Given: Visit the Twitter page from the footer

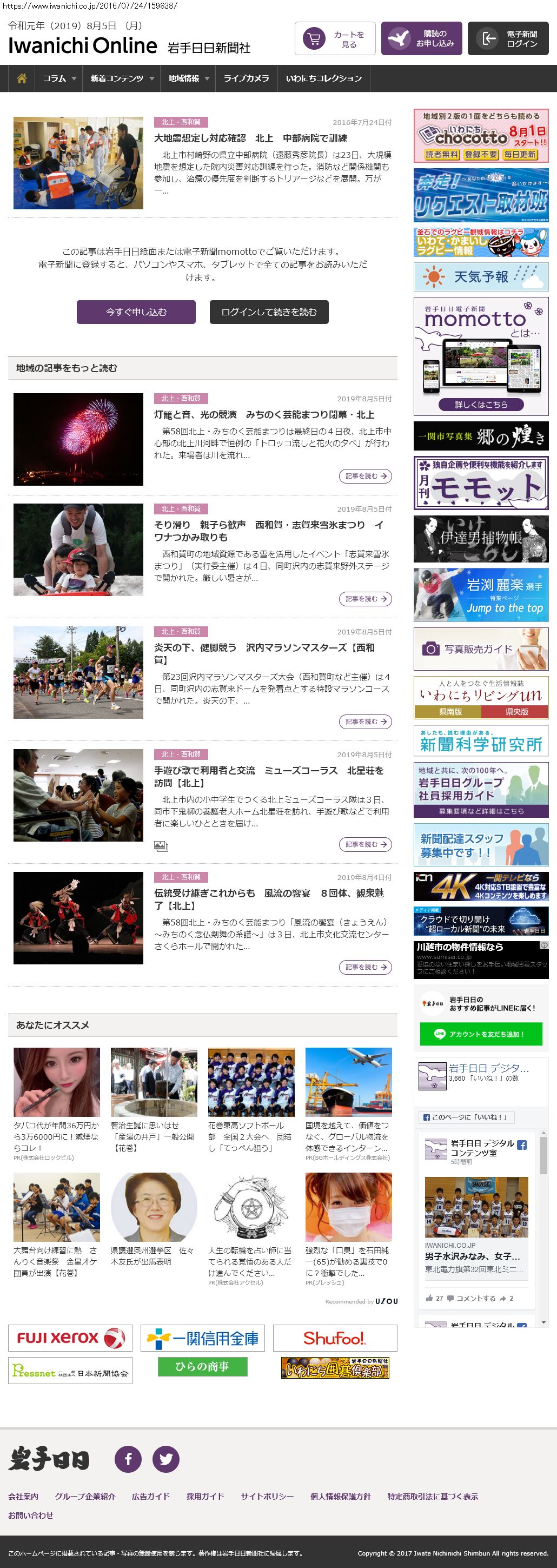Looking at the screenshot, I should tap(165, 1458).
